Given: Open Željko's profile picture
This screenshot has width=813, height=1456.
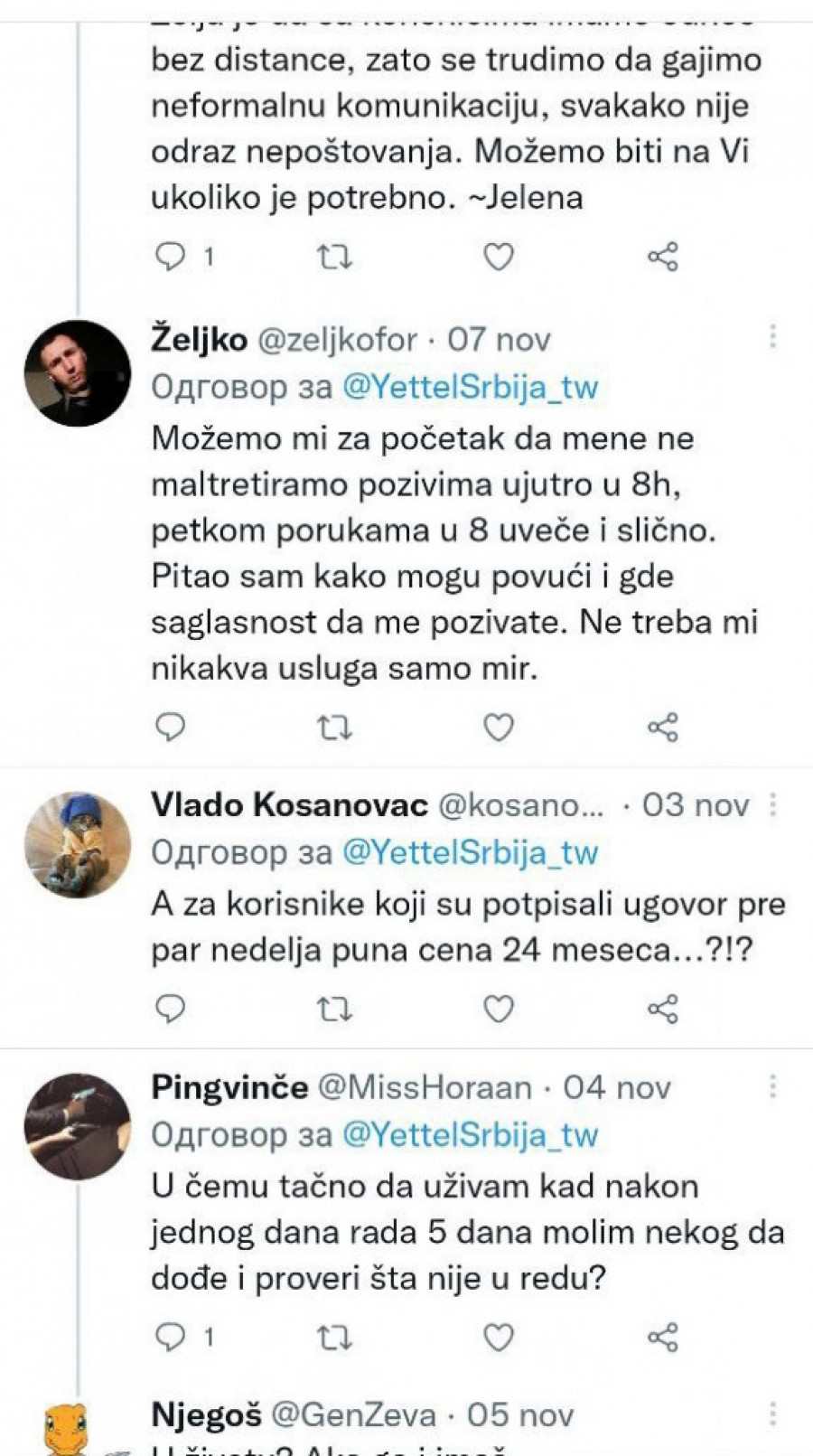Looking at the screenshot, I should pyautogui.click(x=77, y=372).
